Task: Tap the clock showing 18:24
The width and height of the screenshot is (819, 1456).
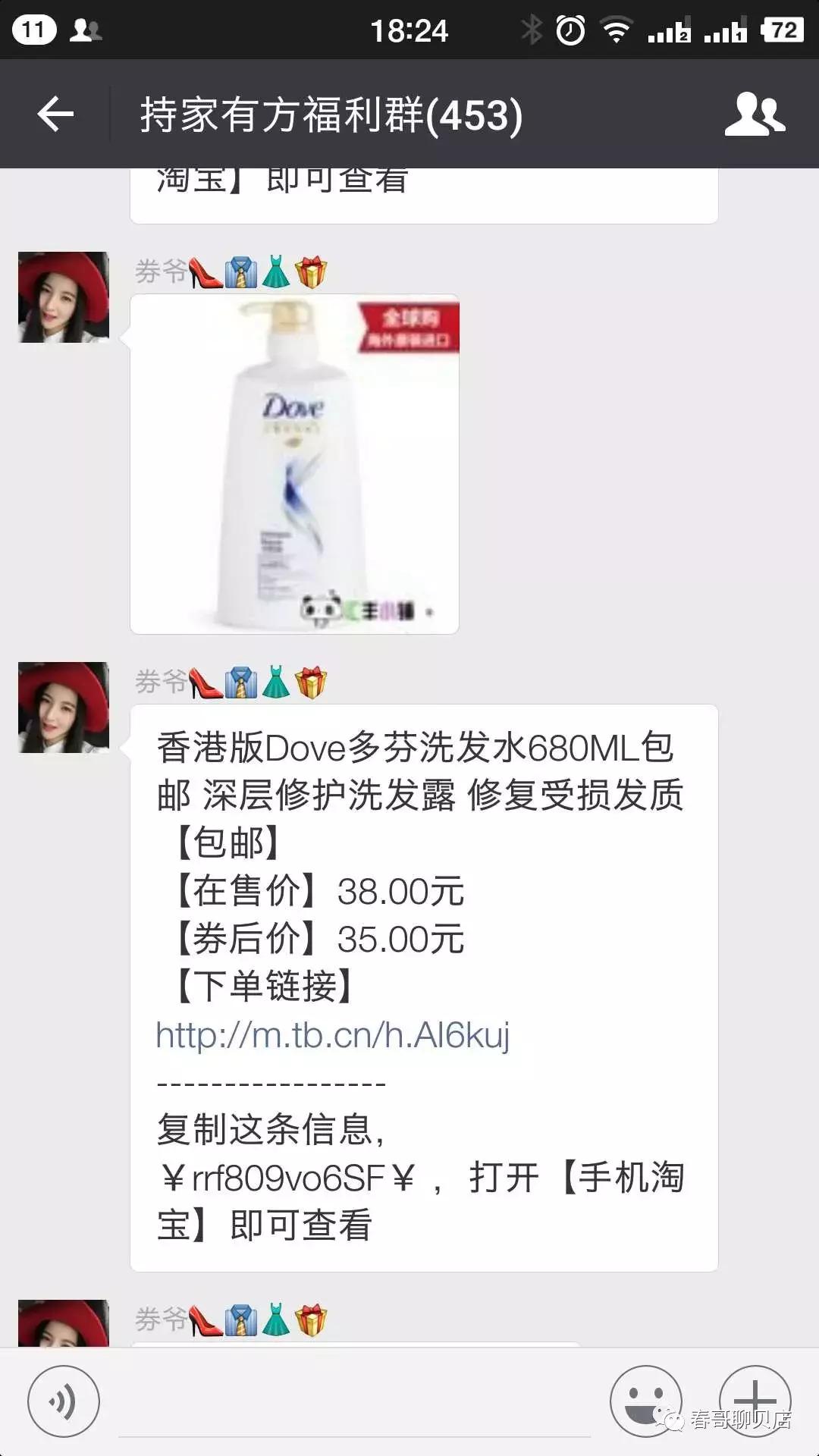Action: tap(409, 30)
